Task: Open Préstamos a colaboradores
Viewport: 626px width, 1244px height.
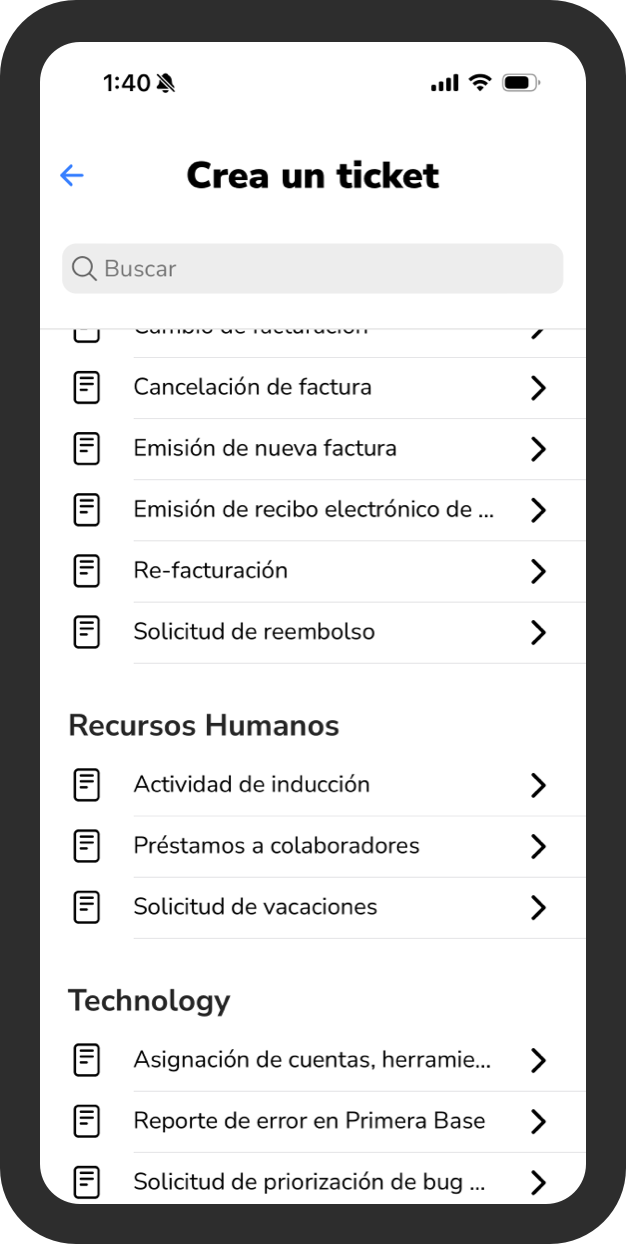Action: 313,846
